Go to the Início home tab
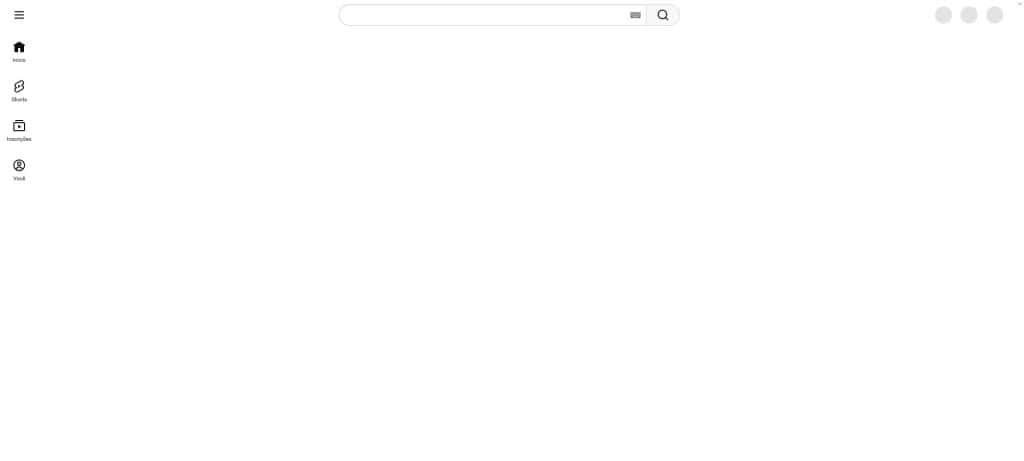 19,51
